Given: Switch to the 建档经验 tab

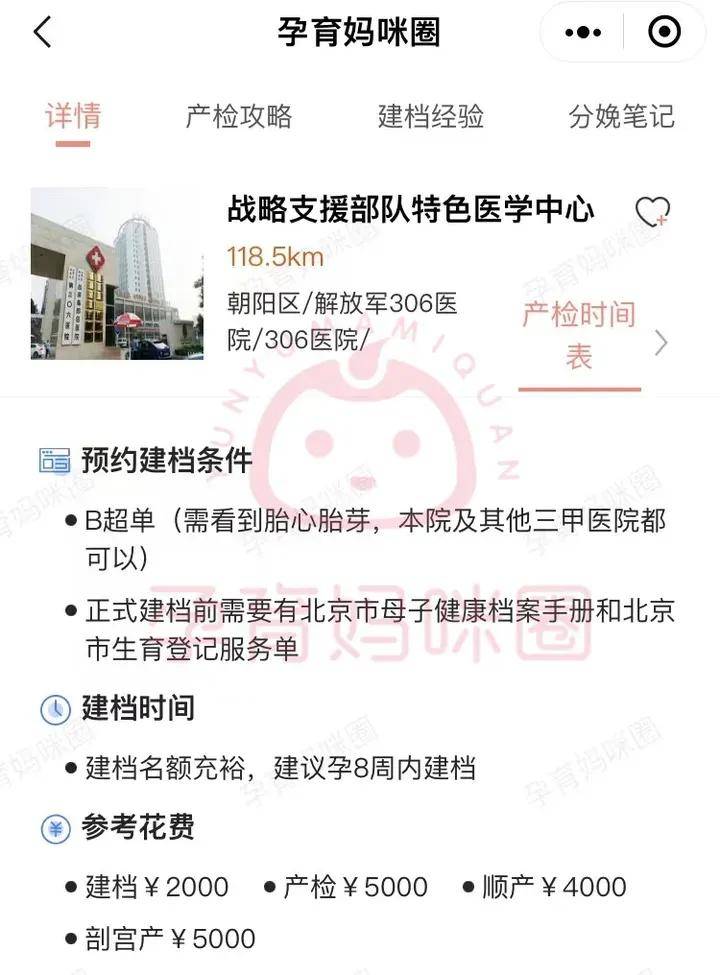Looking at the screenshot, I should 431,116.
